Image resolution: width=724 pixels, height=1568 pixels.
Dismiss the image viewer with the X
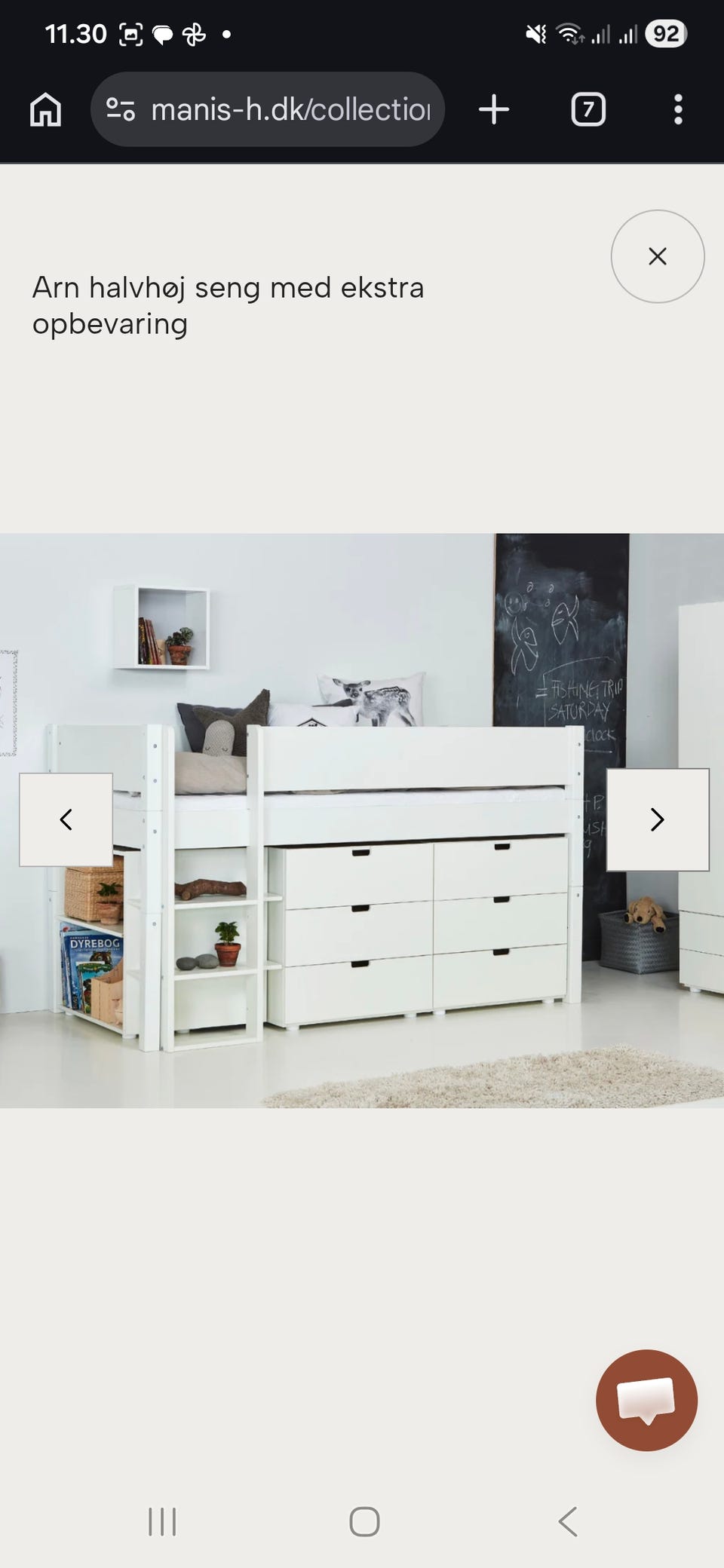point(657,256)
